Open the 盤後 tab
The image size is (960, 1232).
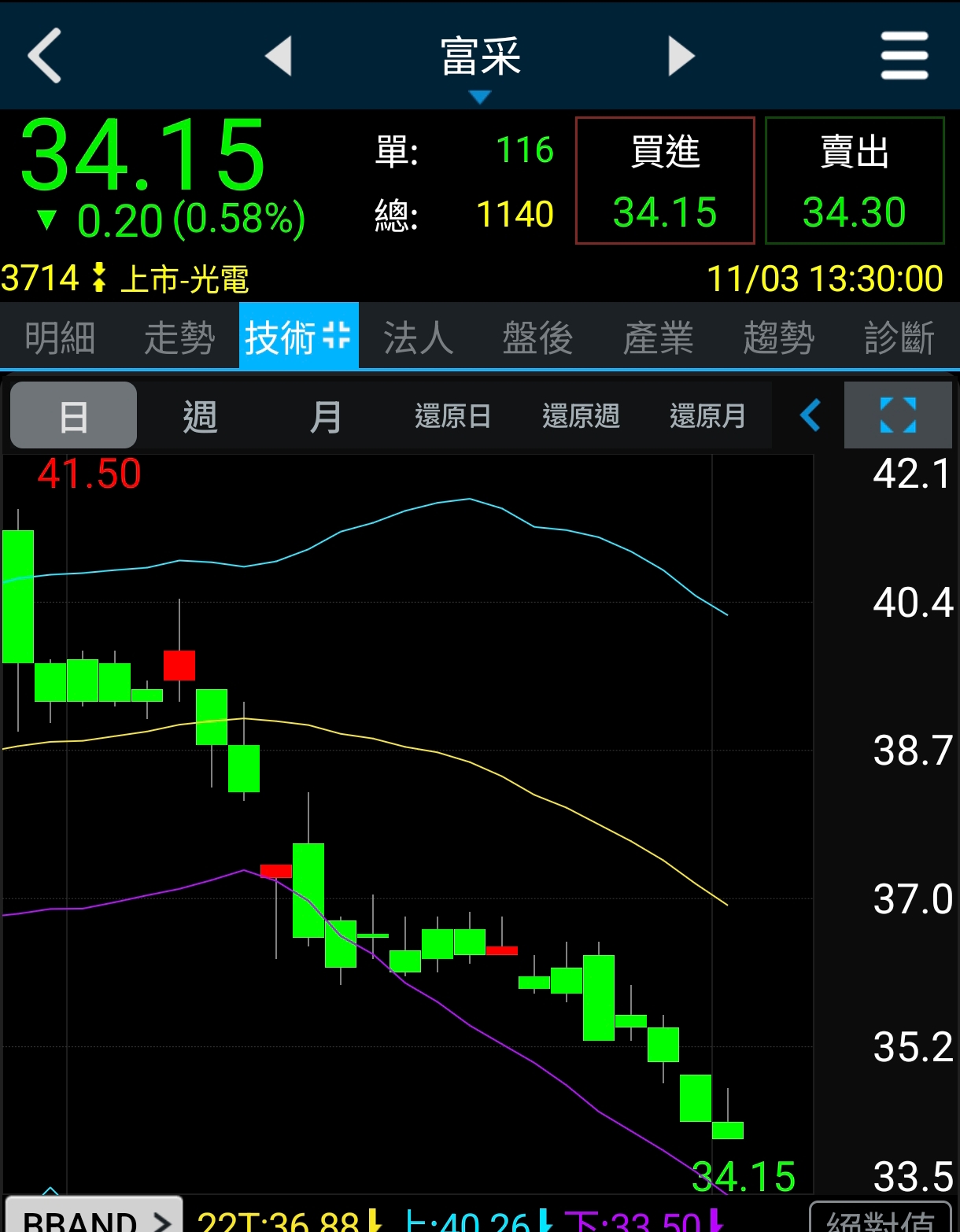(538, 338)
